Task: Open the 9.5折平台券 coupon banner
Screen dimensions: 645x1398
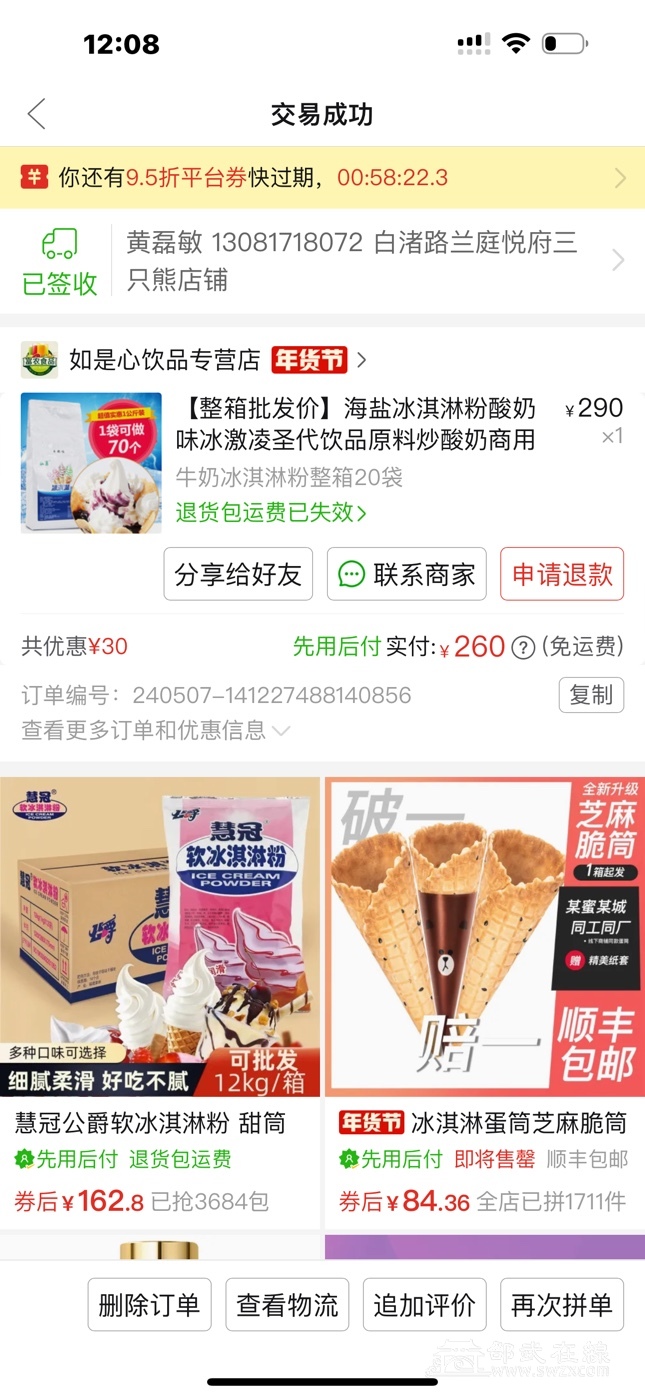Action: (x=322, y=178)
